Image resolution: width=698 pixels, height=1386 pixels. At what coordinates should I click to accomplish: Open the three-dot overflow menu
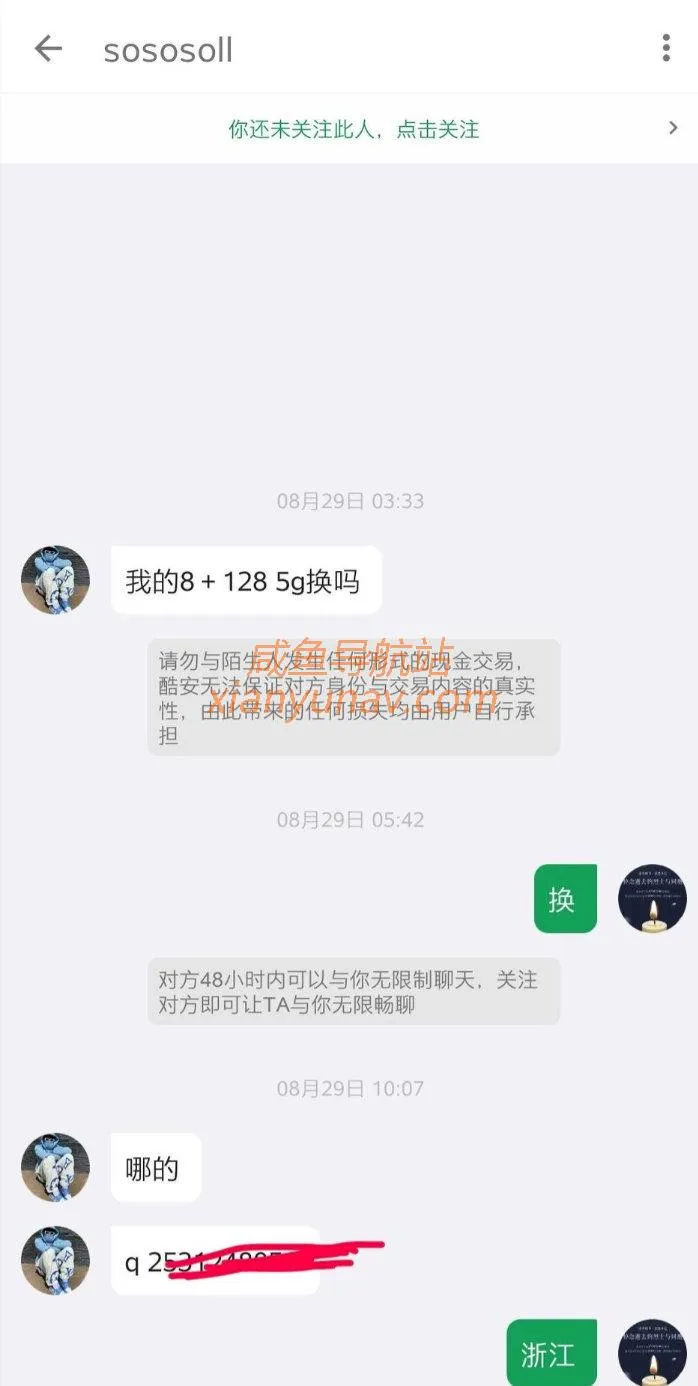pyautogui.click(x=666, y=48)
